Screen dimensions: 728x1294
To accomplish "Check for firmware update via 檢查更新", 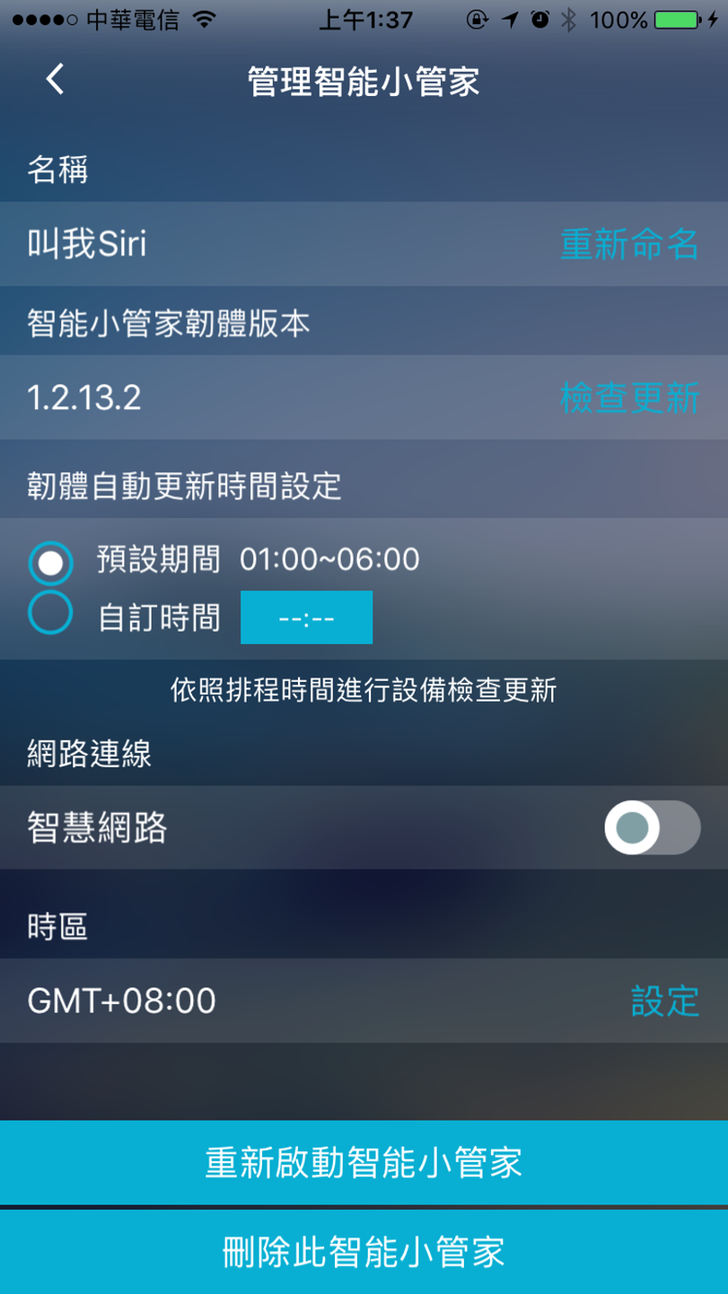I will tap(629, 399).
